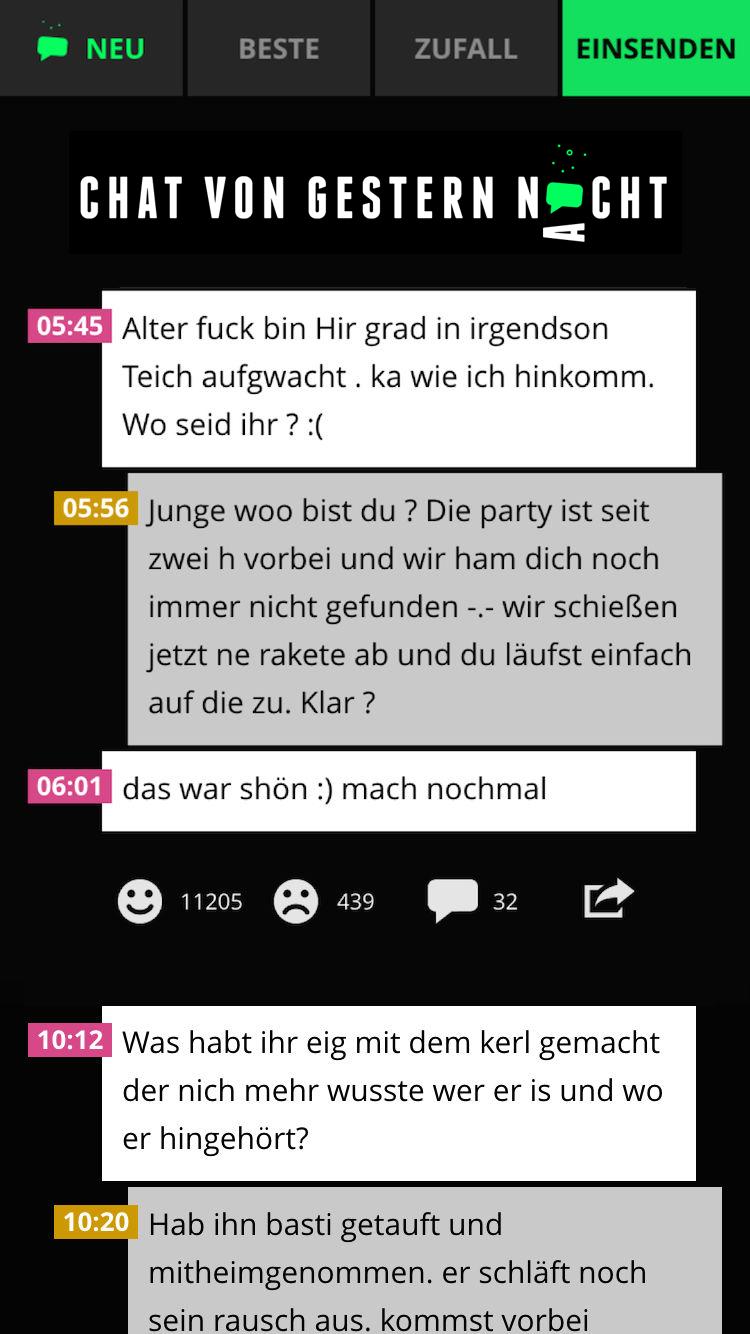Click the 05:45 timestamp badge
The height and width of the screenshot is (1334, 750).
(x=67, y=326)
